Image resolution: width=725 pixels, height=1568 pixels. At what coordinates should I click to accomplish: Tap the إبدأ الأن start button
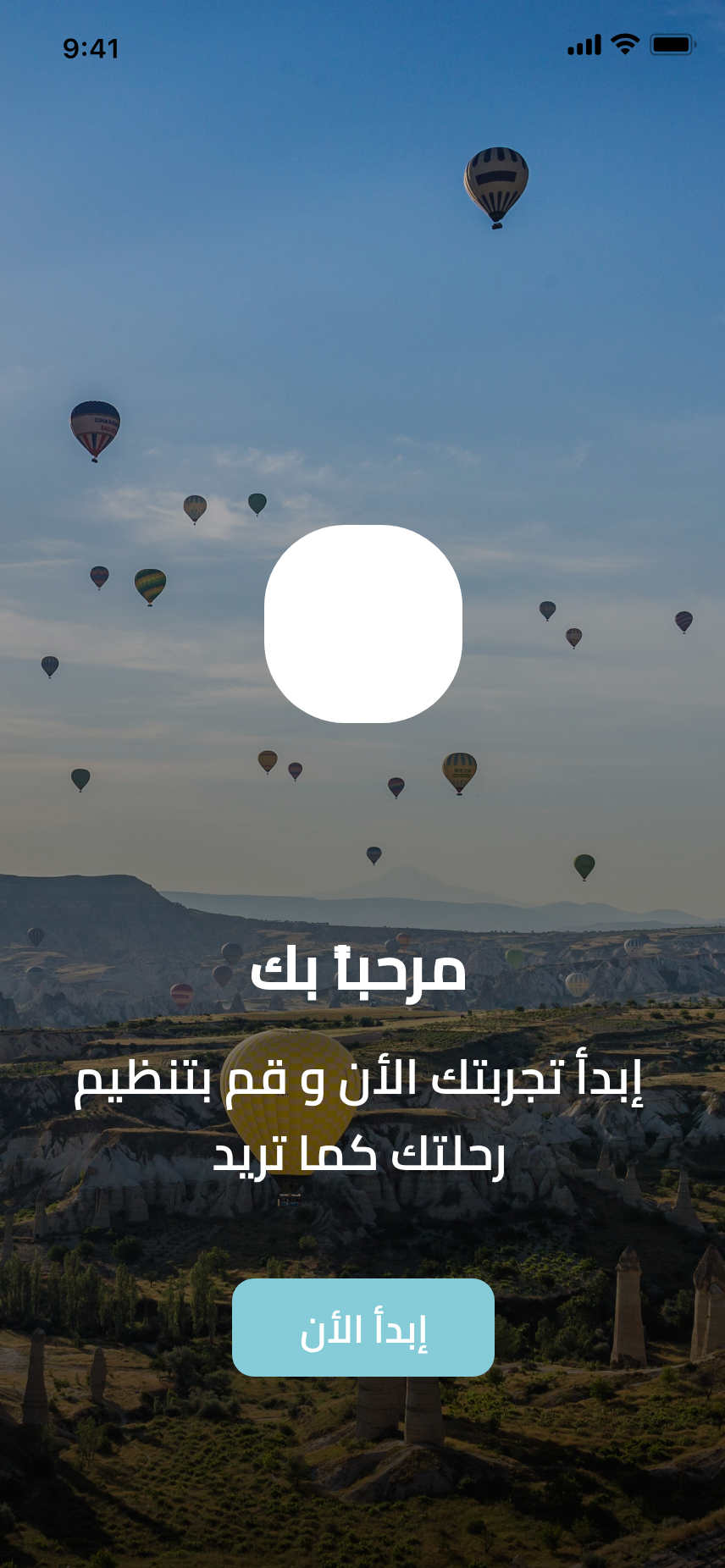coord(363,1328)
